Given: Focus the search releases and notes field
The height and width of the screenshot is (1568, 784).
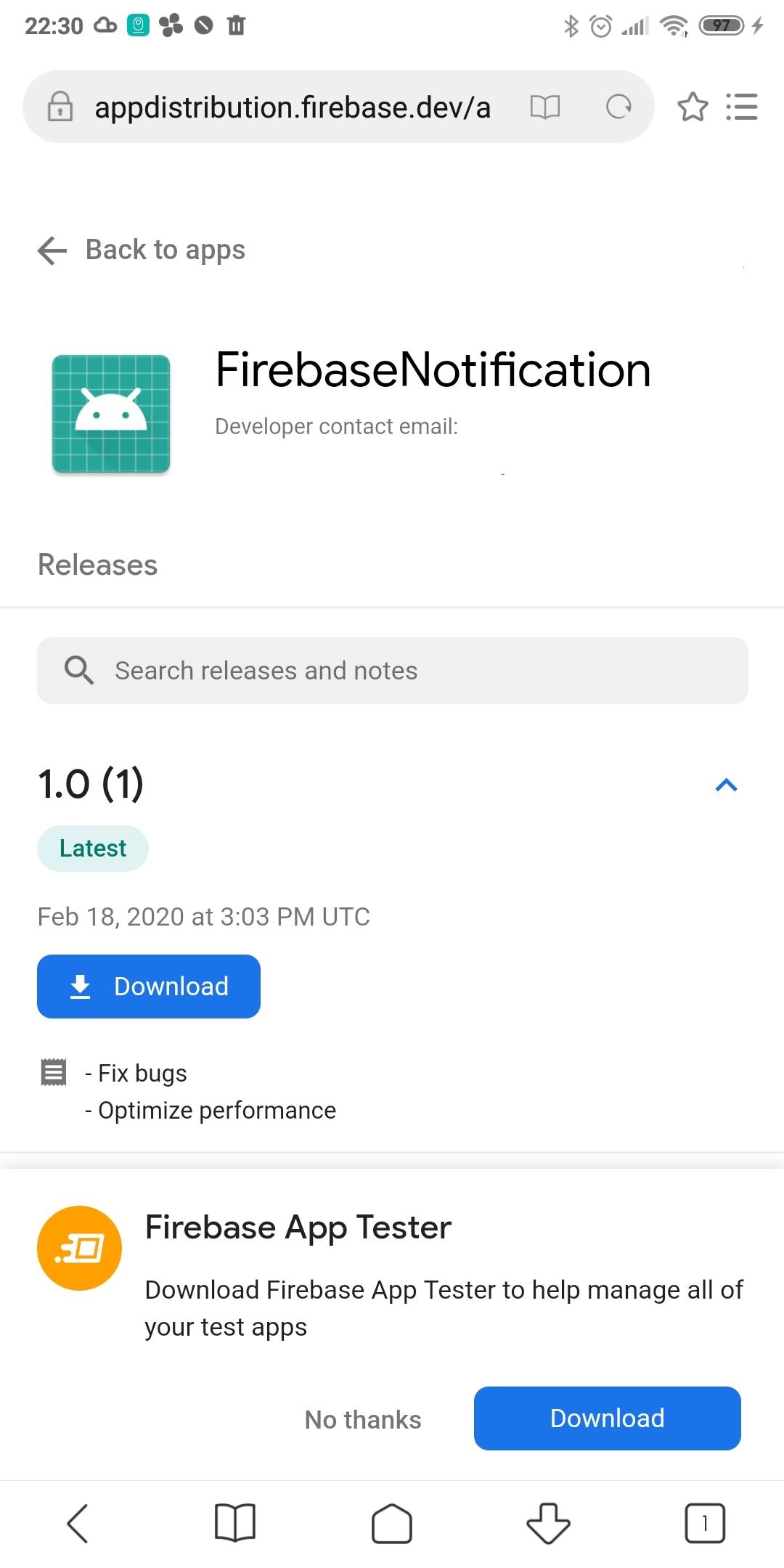Looking at the screenshot, I should click(392, 671).
